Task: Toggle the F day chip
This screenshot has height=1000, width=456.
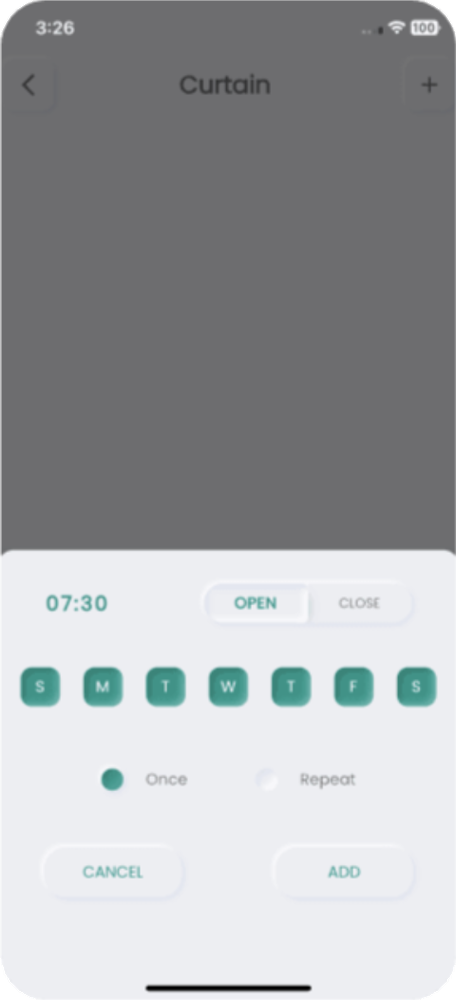Action: pos(354,687)
